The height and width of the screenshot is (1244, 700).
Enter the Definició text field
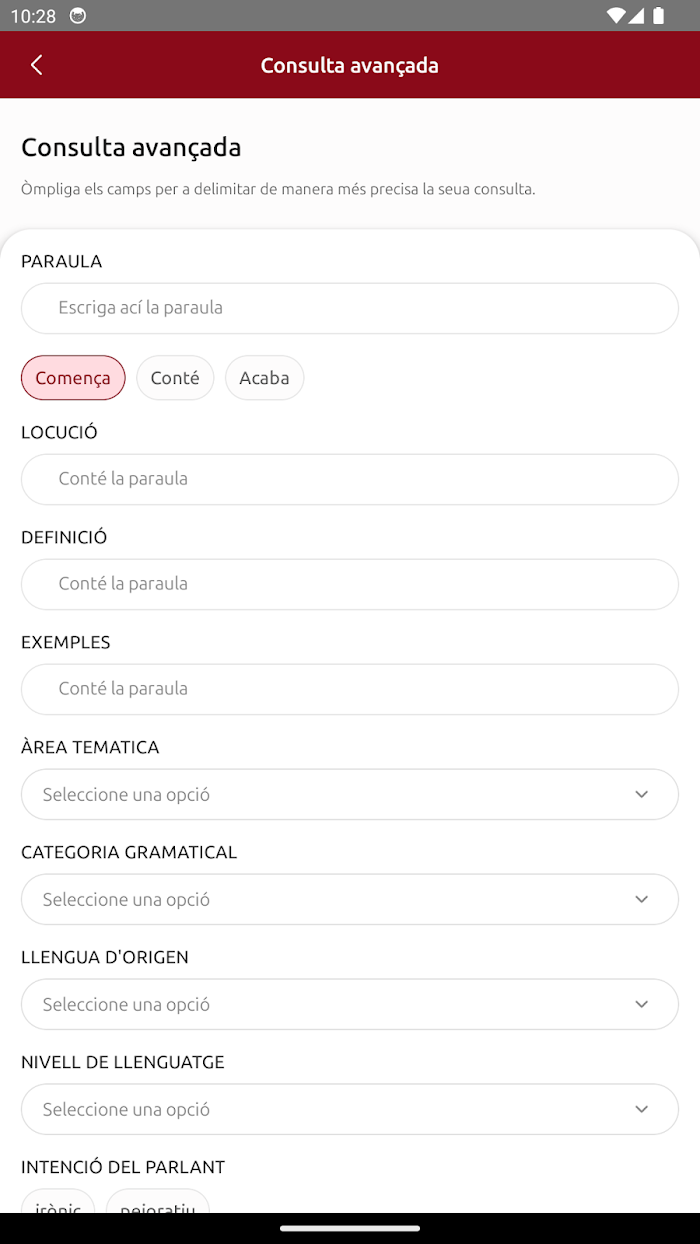click(350, 584)
